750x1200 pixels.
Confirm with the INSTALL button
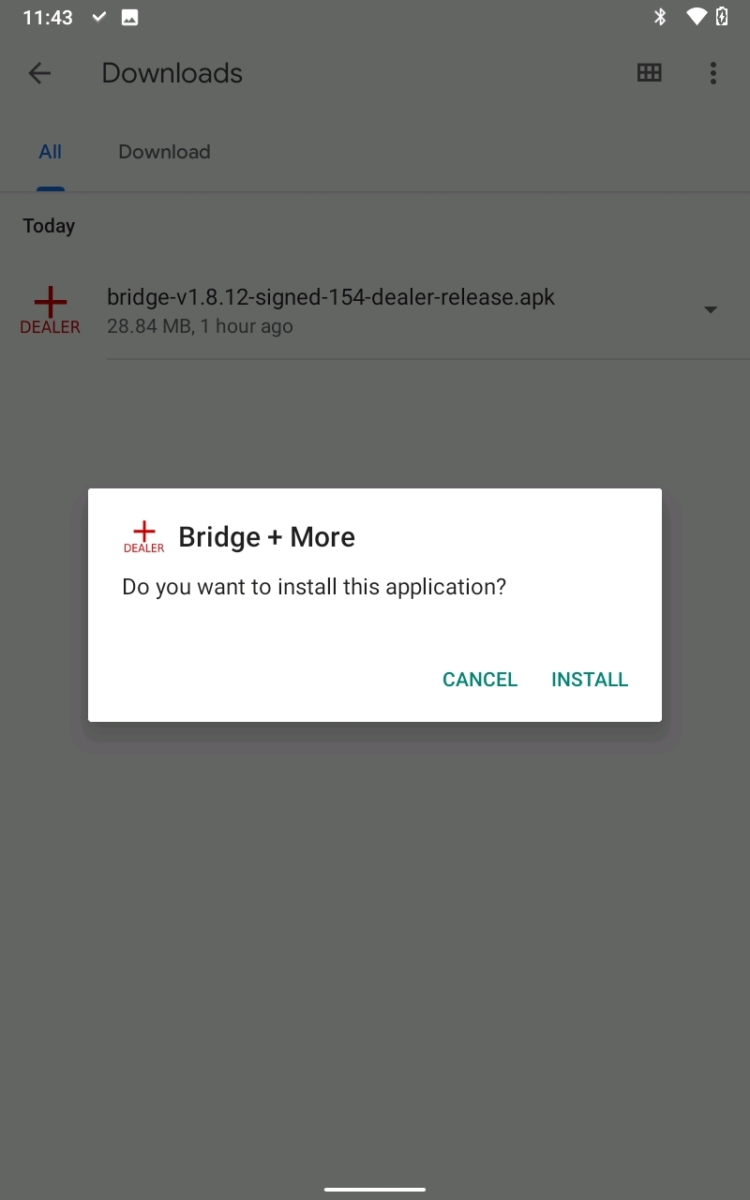(x=589, y=680)
